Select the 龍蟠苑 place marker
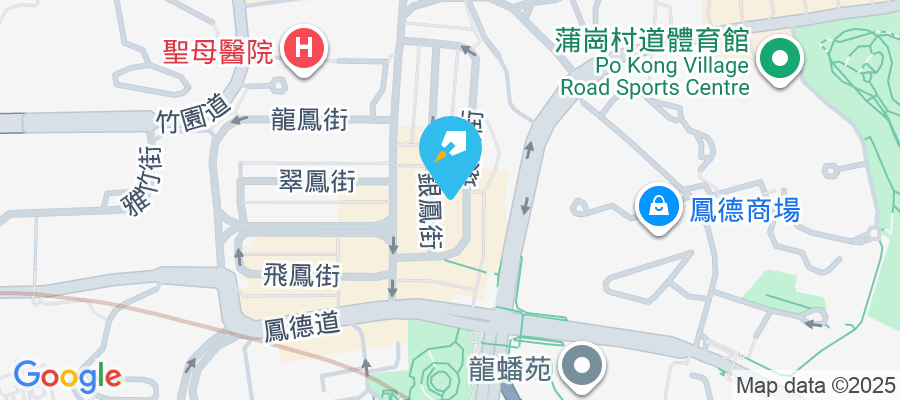The height and width of the screenshot is (400, 900). tap(582, 368)
